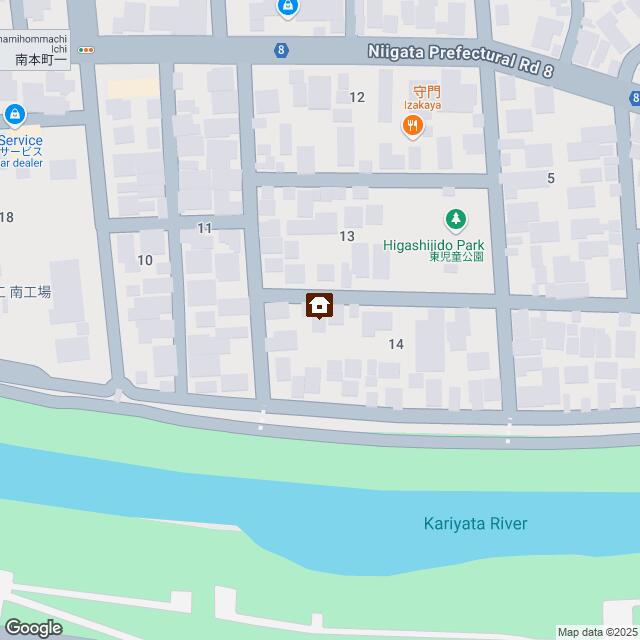Open the car dealer Service pin

14,116
